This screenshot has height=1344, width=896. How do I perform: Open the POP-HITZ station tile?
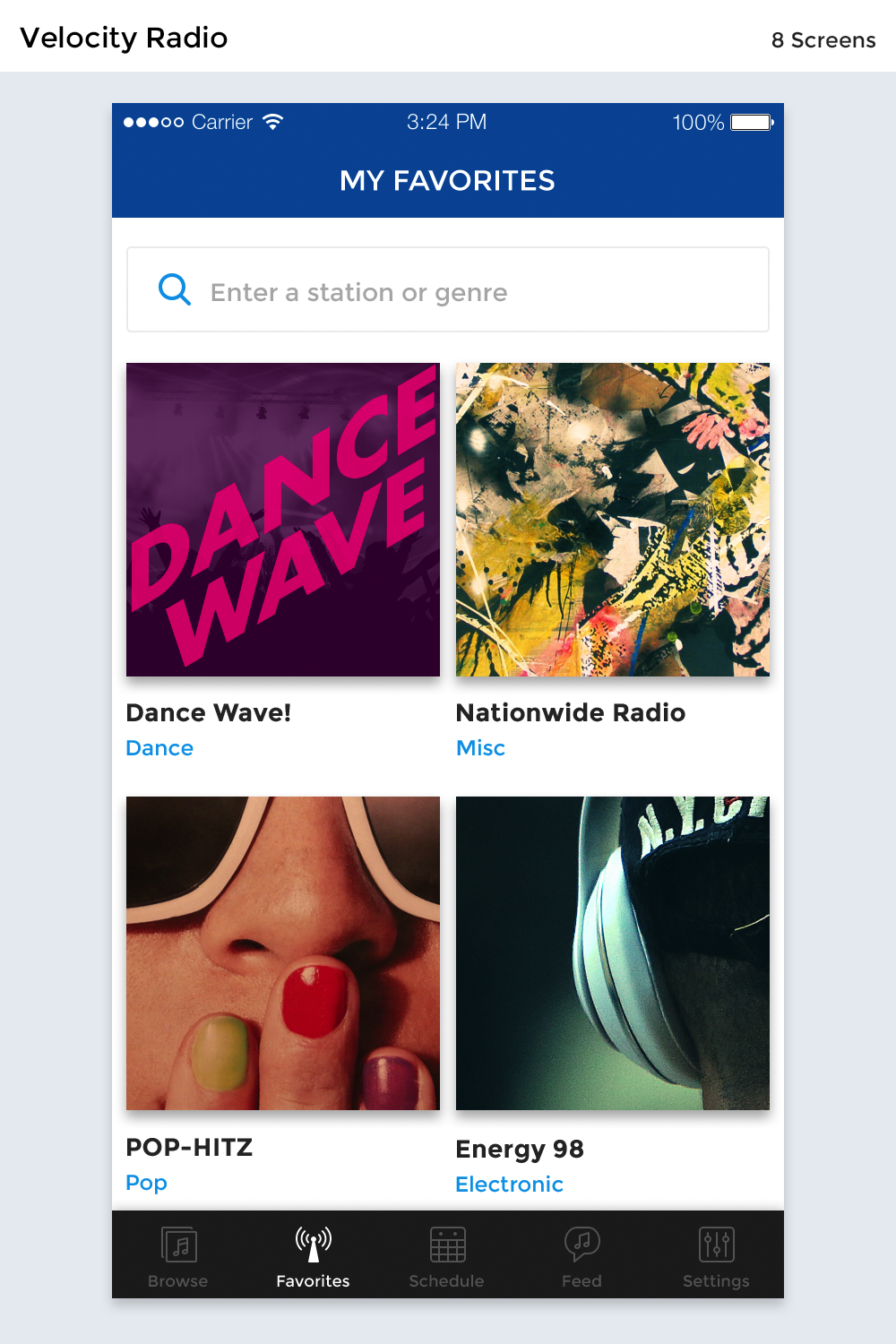click(x=283, y=953)
